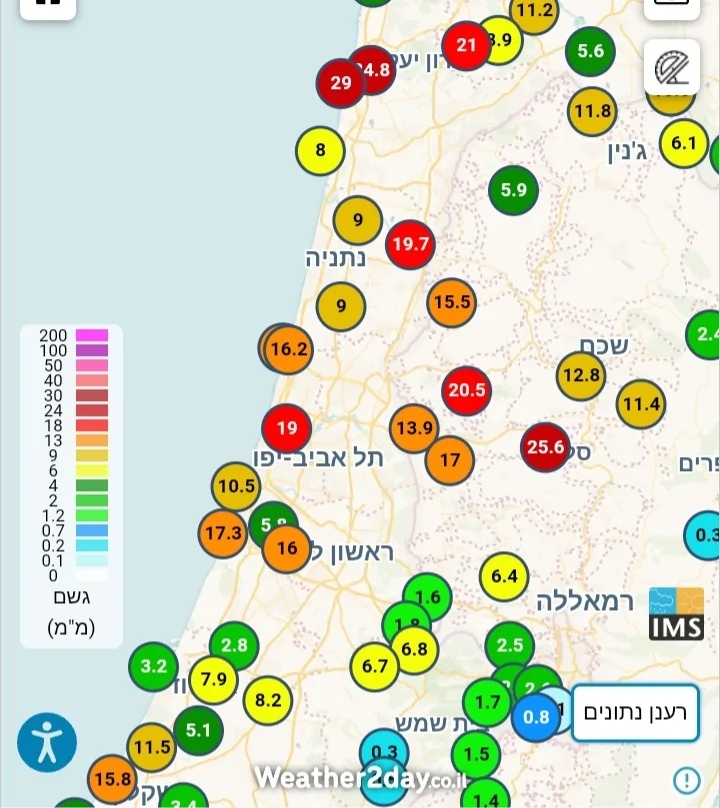Select the 25.6 mm rainfall station marker
The width and height of the screenshot is (720, 808).
point(545,447)
